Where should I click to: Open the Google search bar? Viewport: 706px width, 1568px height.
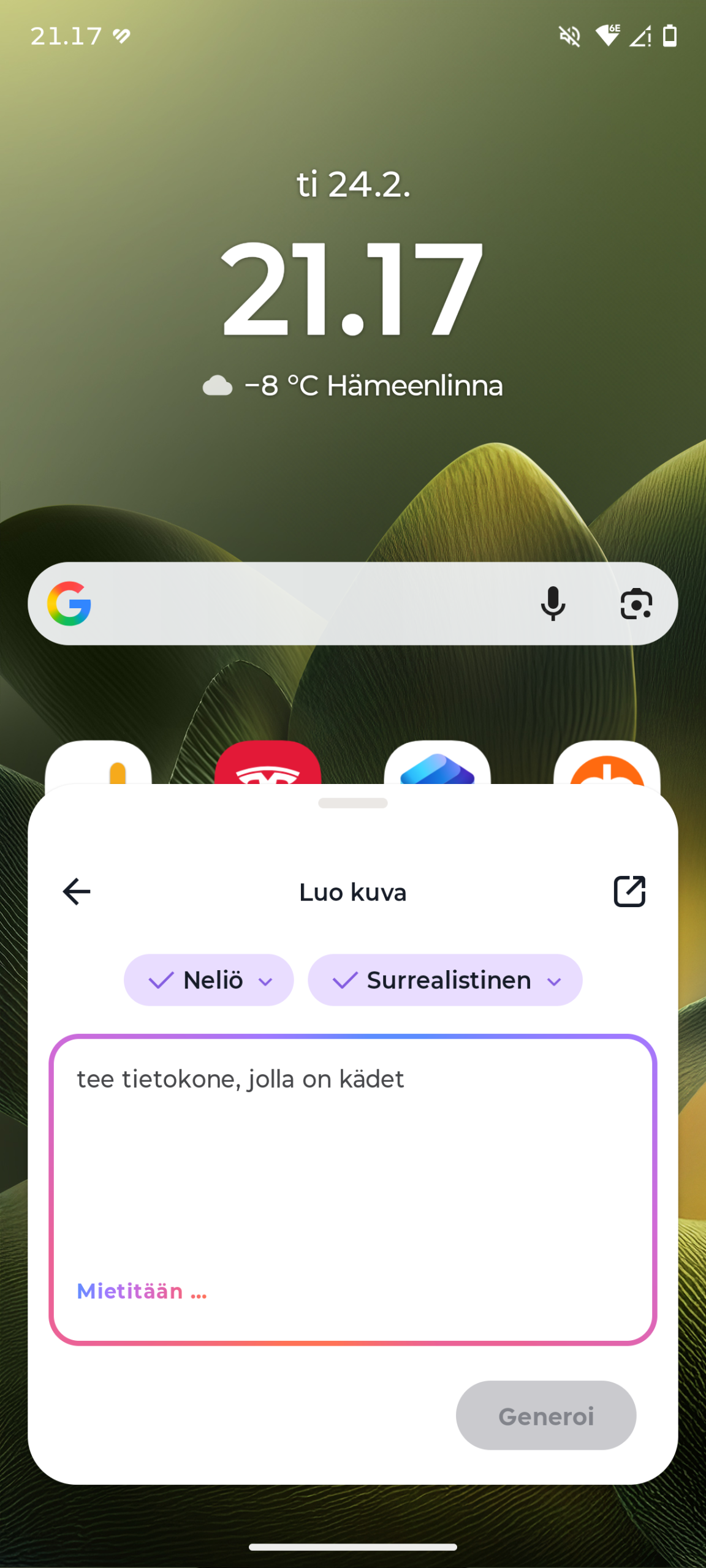(x=306, y=604)
